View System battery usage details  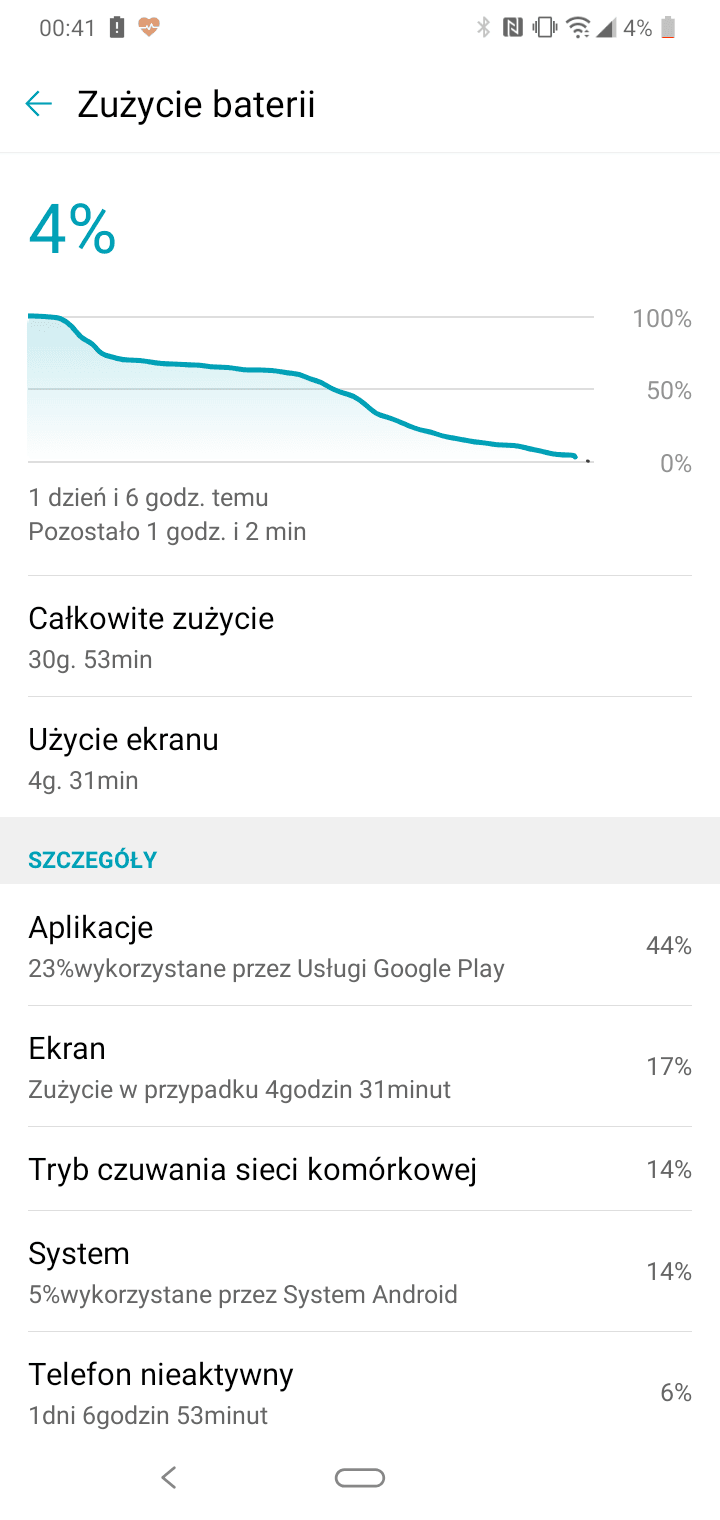(x=360, y=1271)
